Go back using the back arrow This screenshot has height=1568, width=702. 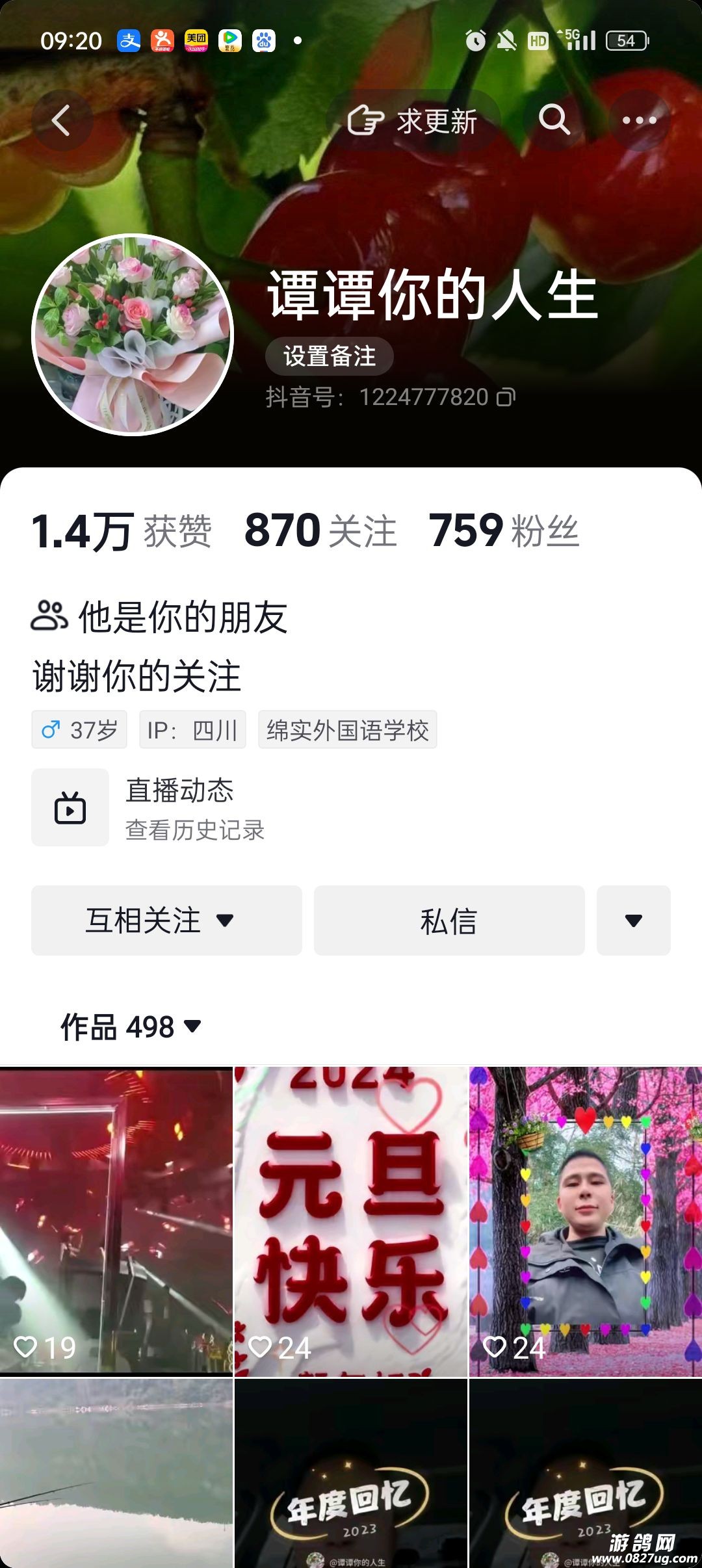[61, 121]
